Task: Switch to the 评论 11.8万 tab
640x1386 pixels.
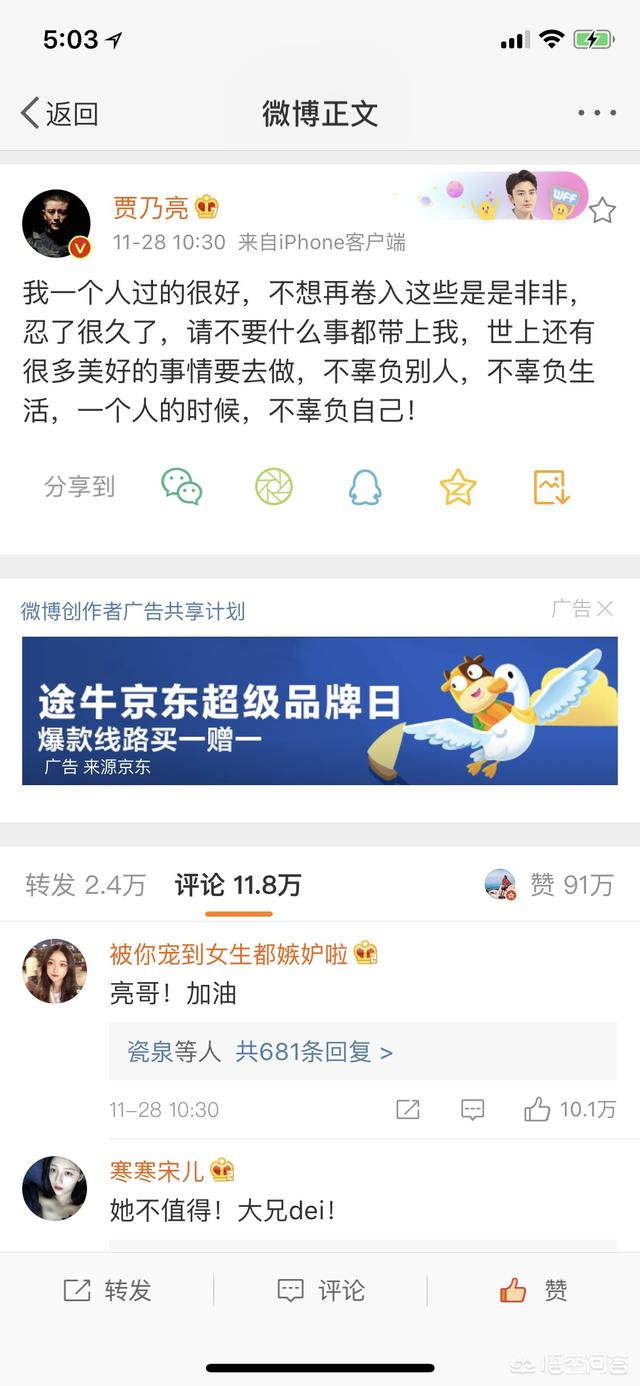Action: pyautogui.click(x=238, y=885)
